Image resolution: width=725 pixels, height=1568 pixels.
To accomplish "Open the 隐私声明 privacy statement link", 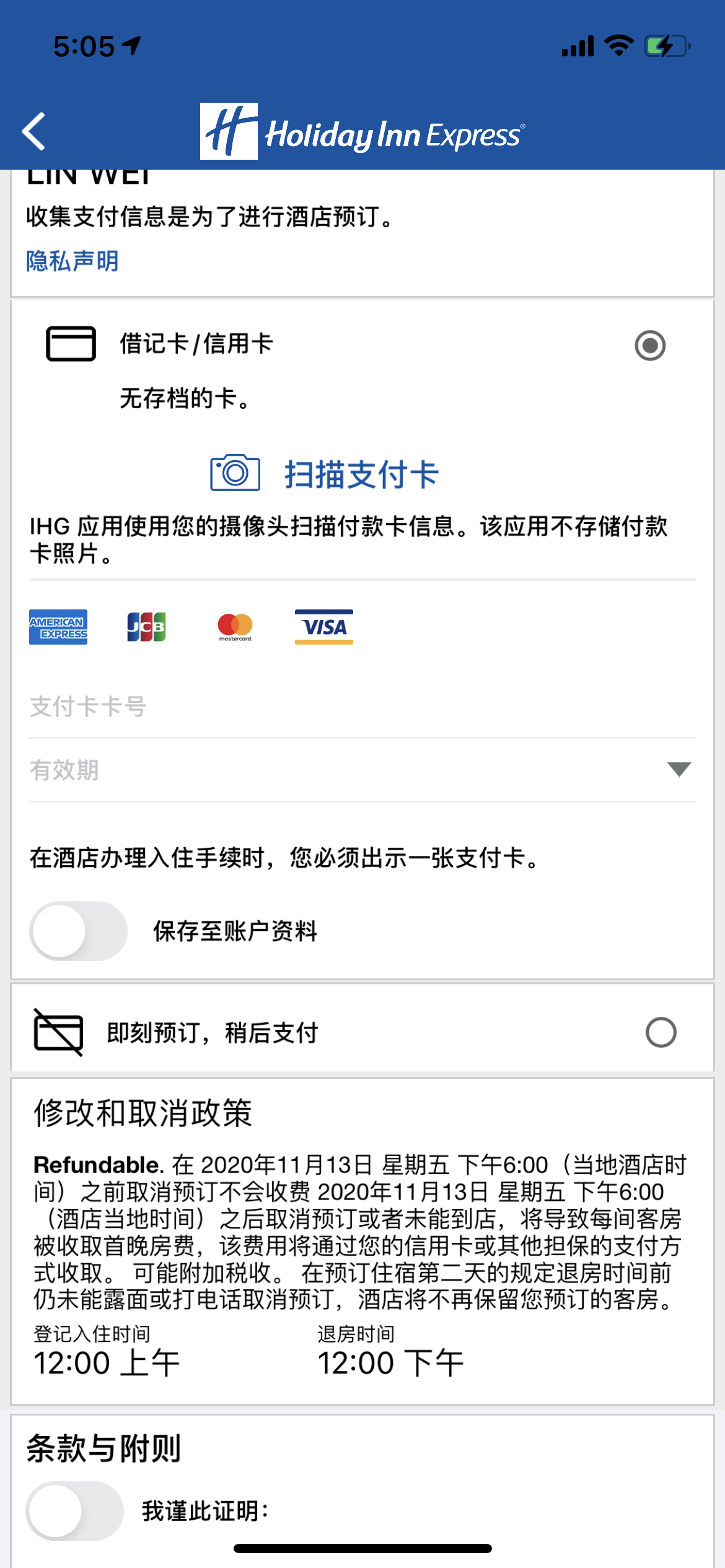I will tap(72, 261).
